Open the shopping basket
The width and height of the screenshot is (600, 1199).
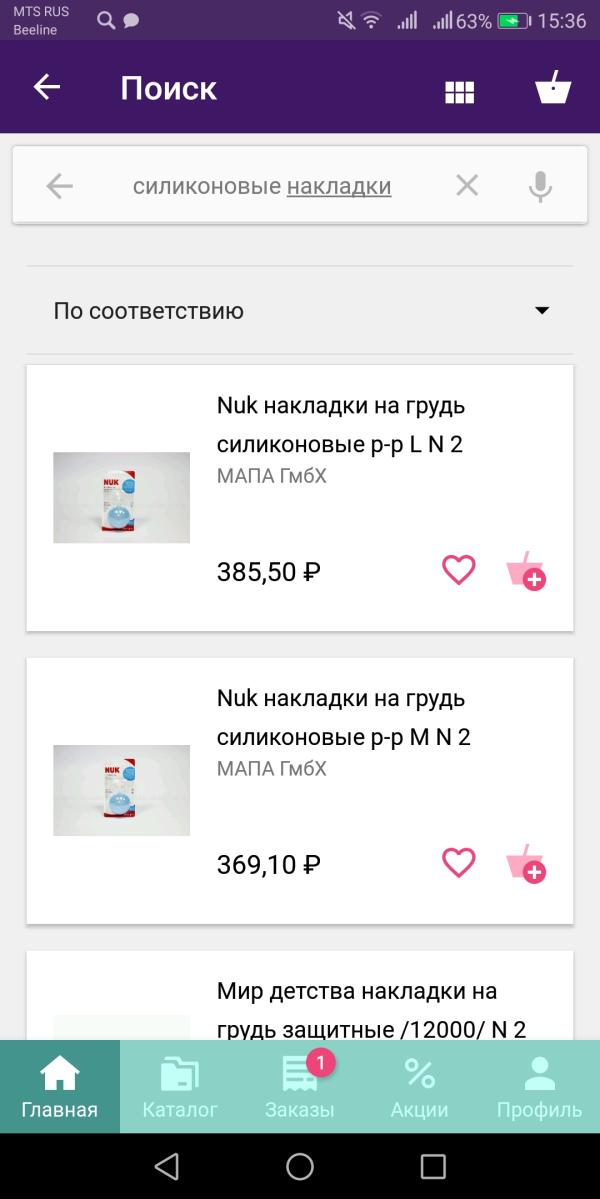tap(553, 89)
